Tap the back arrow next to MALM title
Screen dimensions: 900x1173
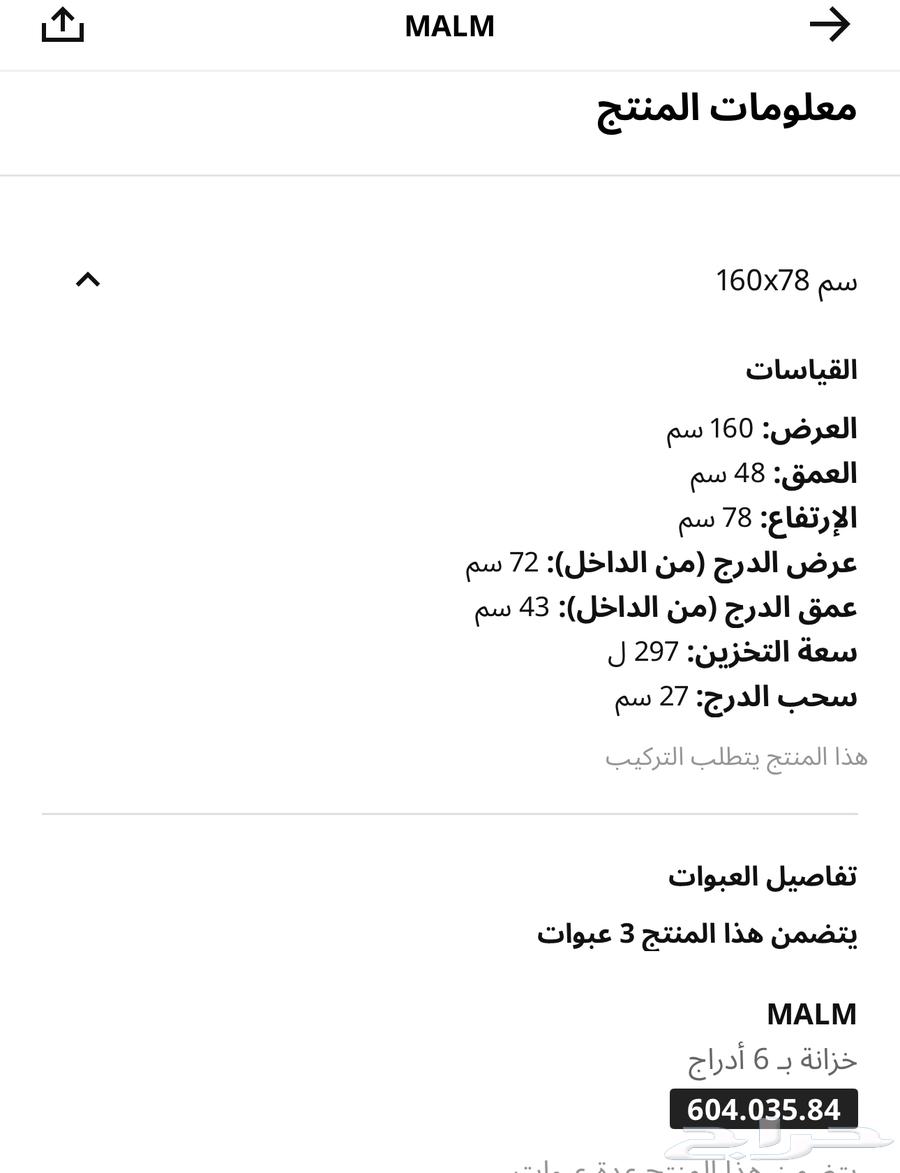pos(831,24)
